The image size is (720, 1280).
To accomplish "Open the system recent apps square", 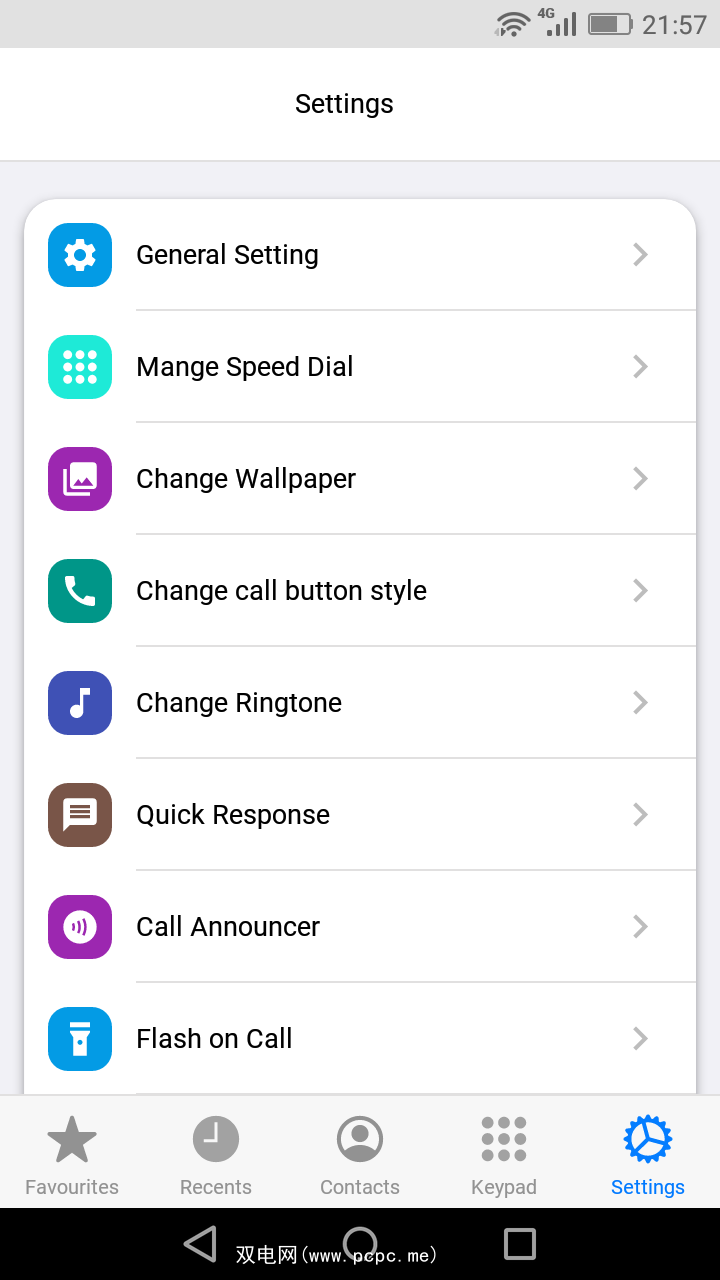I will (520, 1244).
